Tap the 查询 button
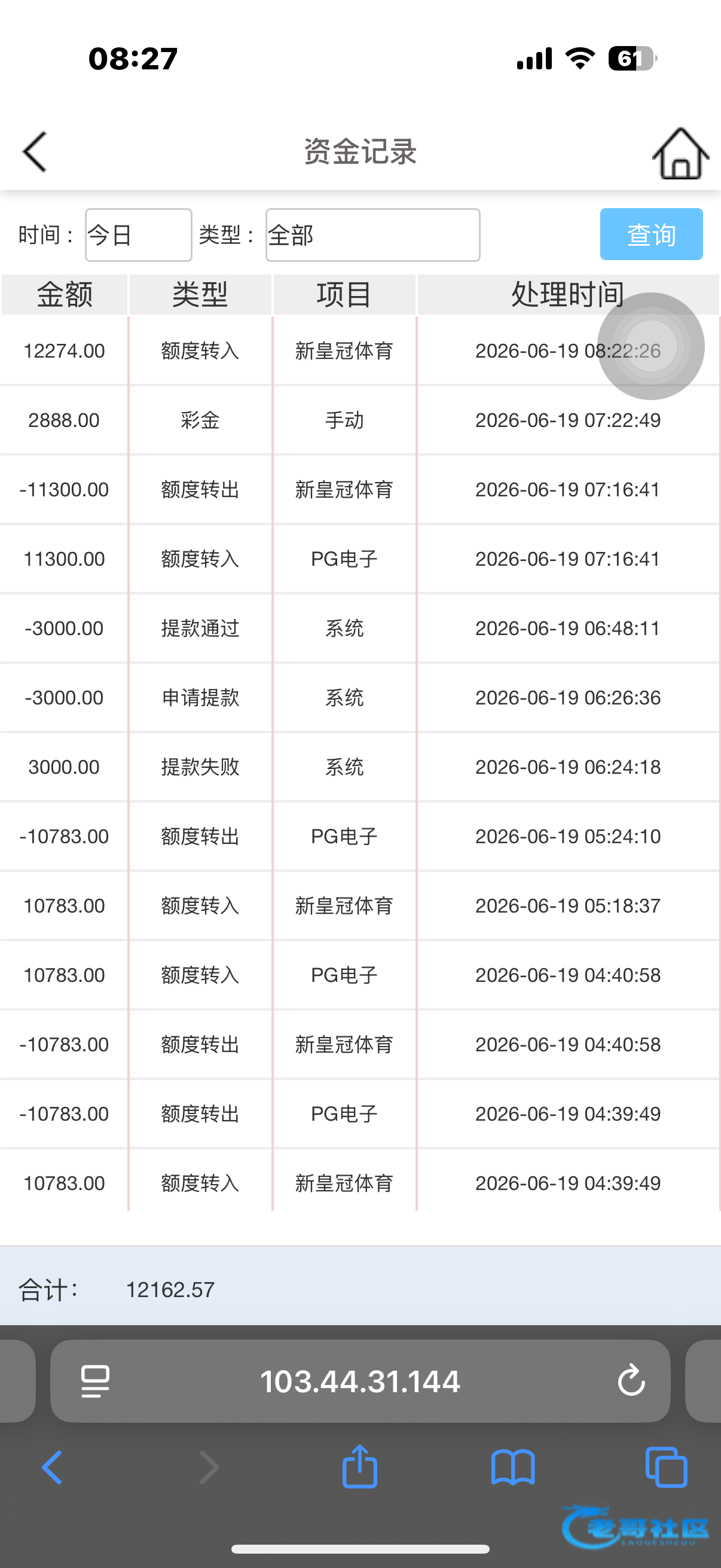 pyautogui.click(x=651, y=234)
